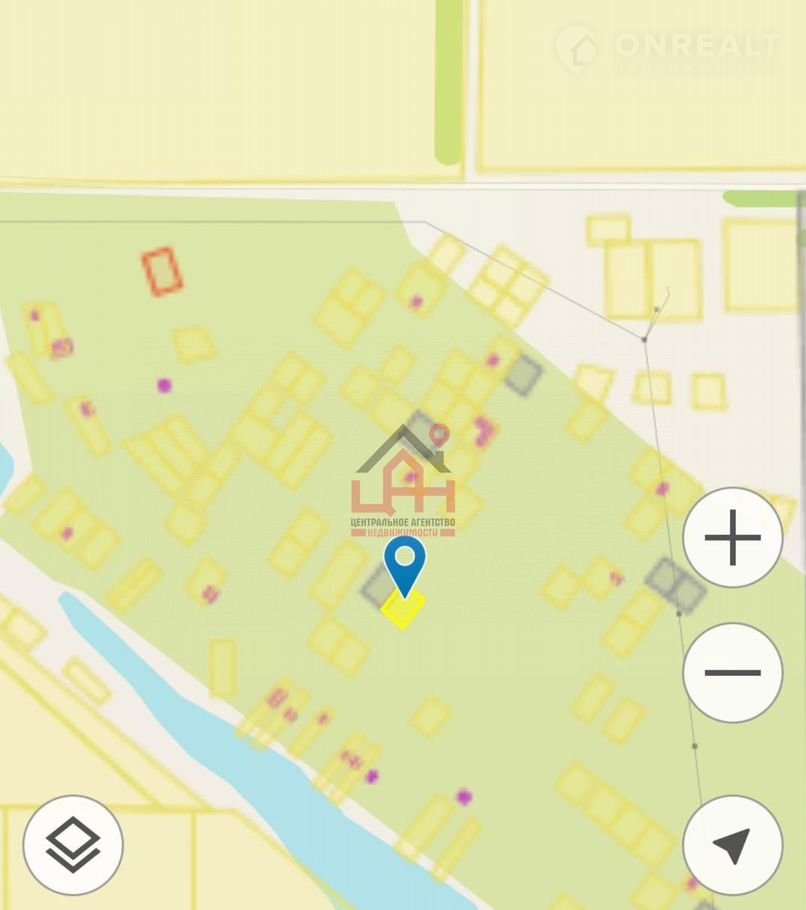Zoom in with the plus button
The image size is (806, 910).
point(733,537)
